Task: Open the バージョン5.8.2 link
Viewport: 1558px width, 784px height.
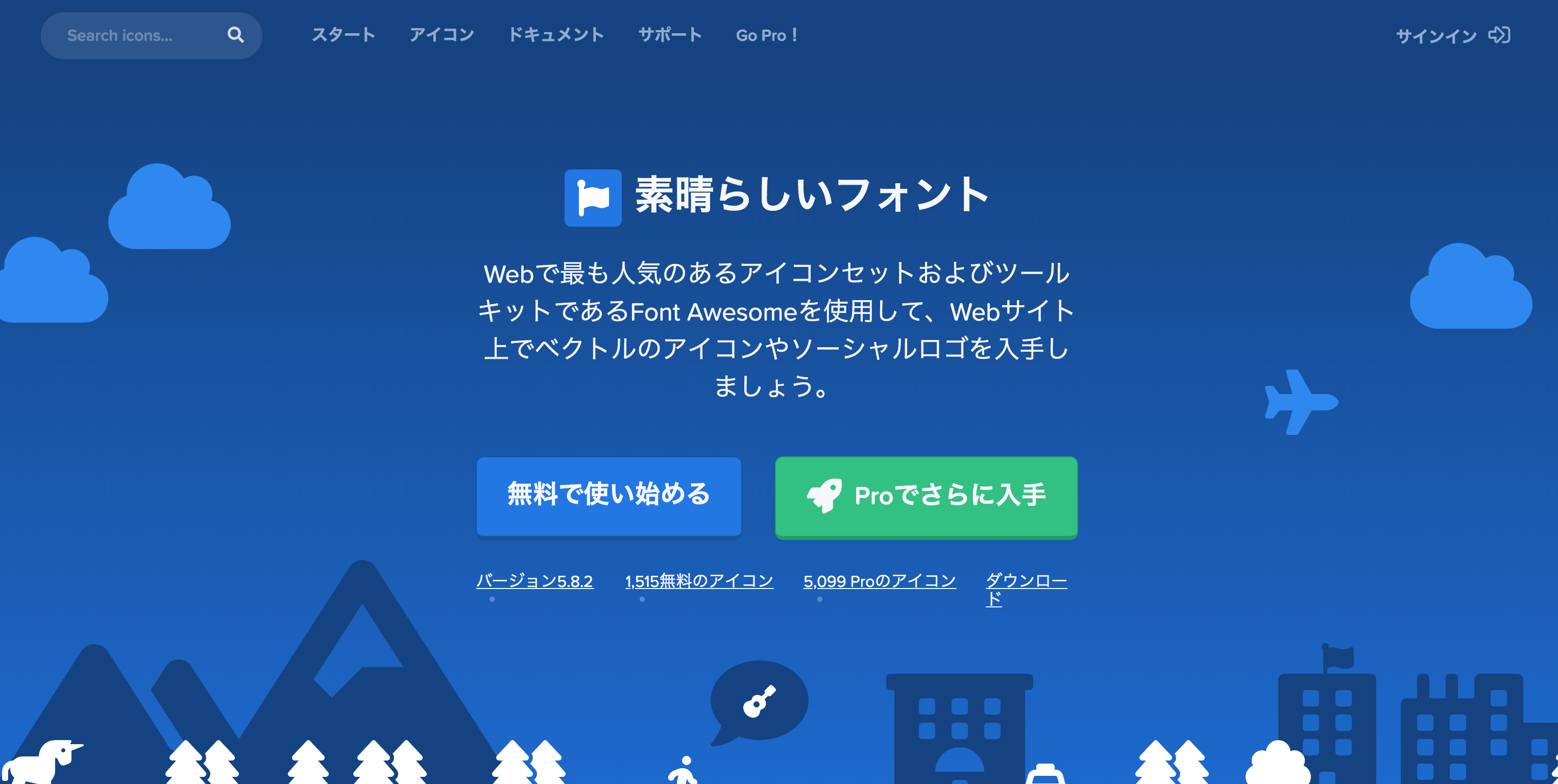Action: pyautogui.click(x=534, y=581)
